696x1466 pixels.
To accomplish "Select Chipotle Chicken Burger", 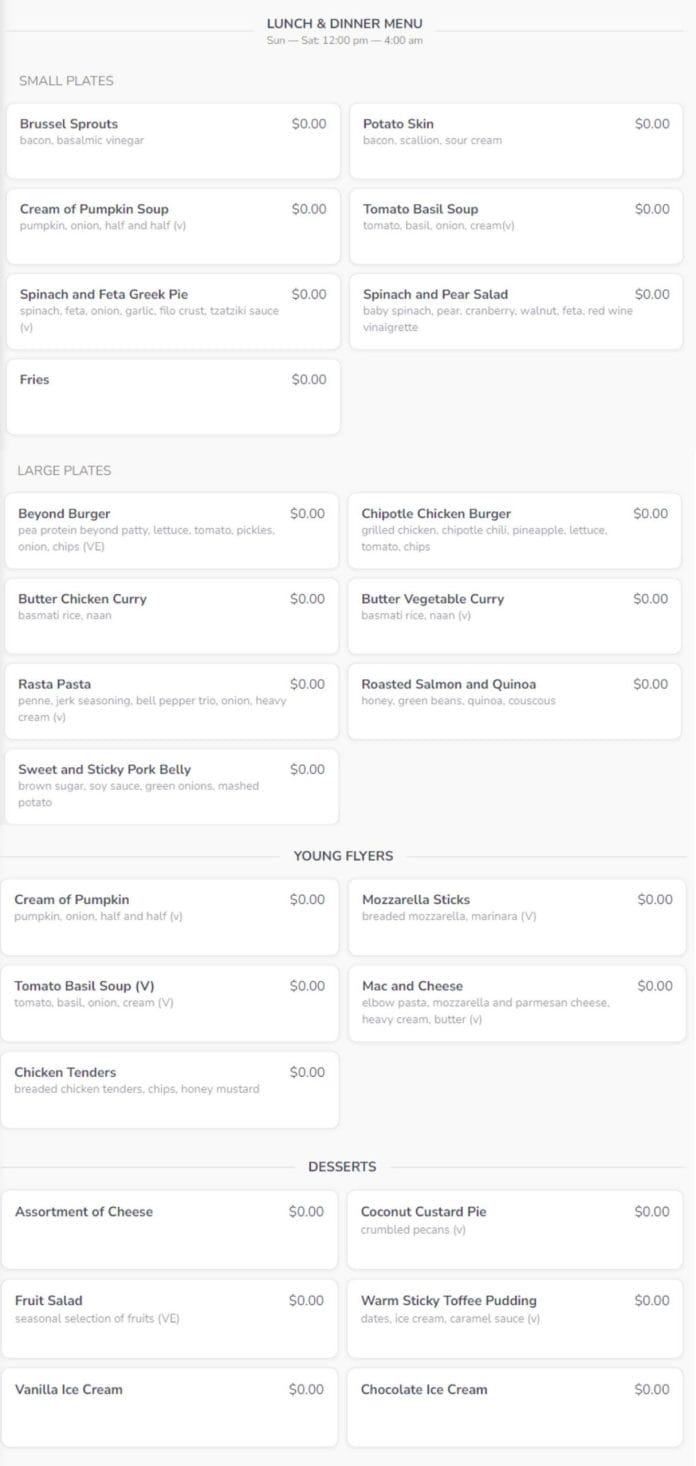I will pos(515,531).
